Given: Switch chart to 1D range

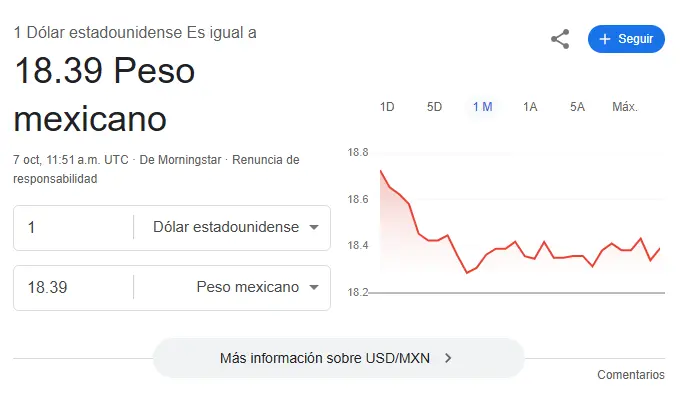Looking at the screenshot, I should point(387,107).
